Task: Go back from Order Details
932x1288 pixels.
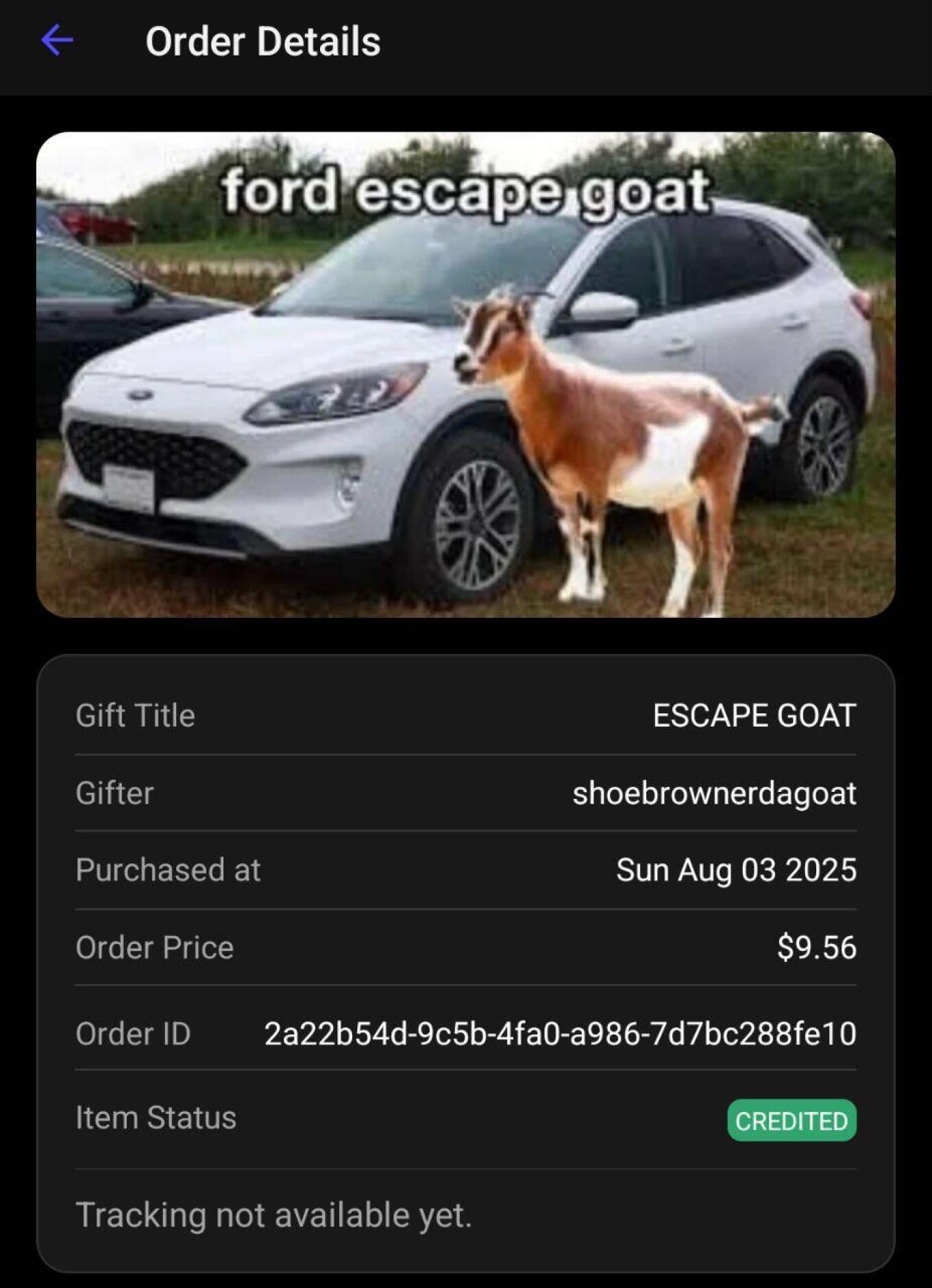Action: pos(57,40)
